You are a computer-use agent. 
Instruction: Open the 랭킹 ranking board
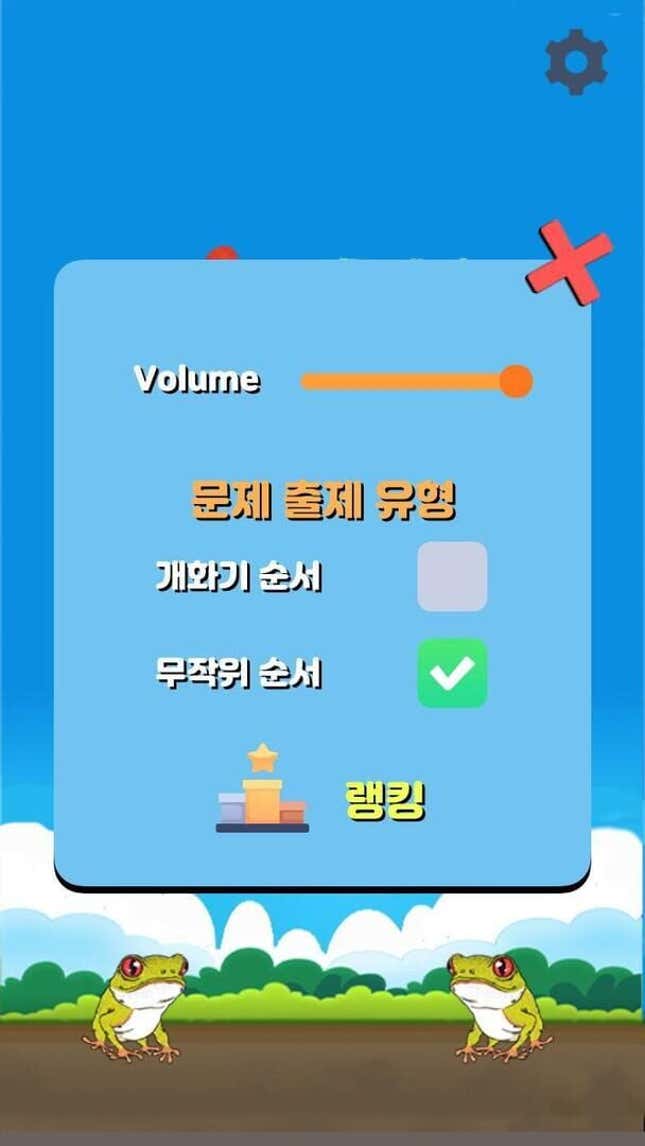click(x=385, y=800)
